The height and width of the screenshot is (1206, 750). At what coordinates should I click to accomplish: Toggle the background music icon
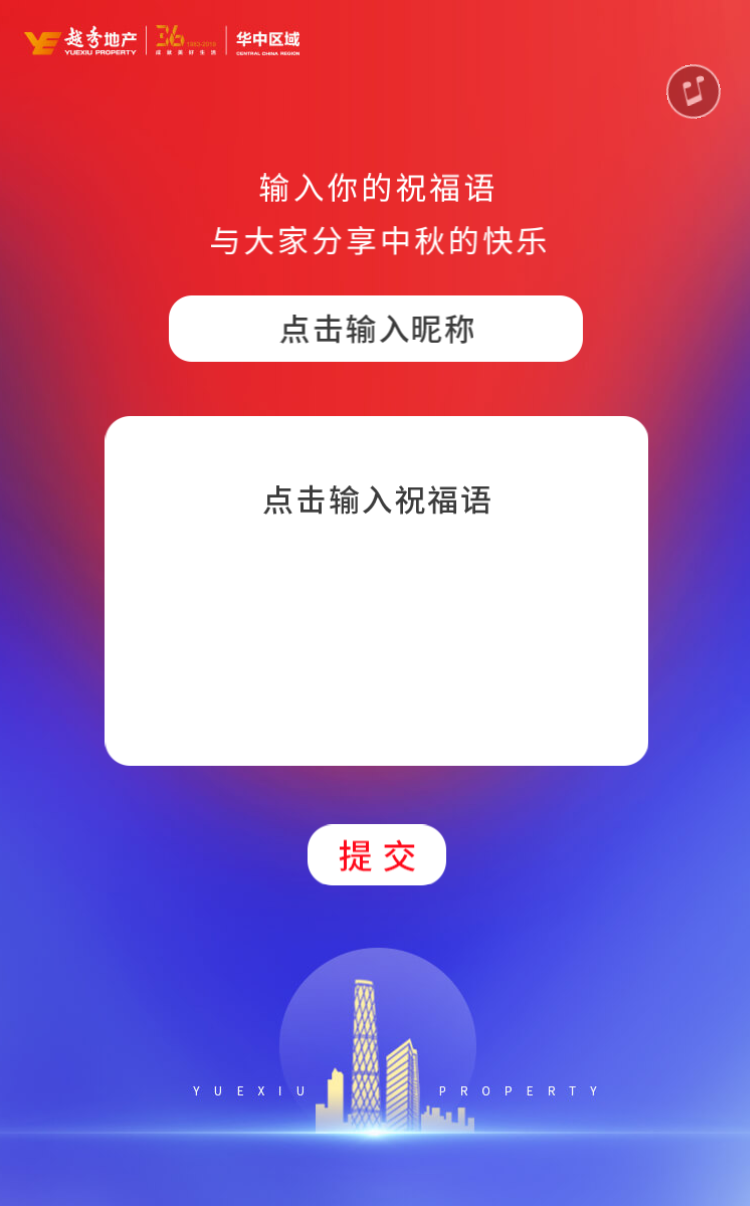point(693,92)
